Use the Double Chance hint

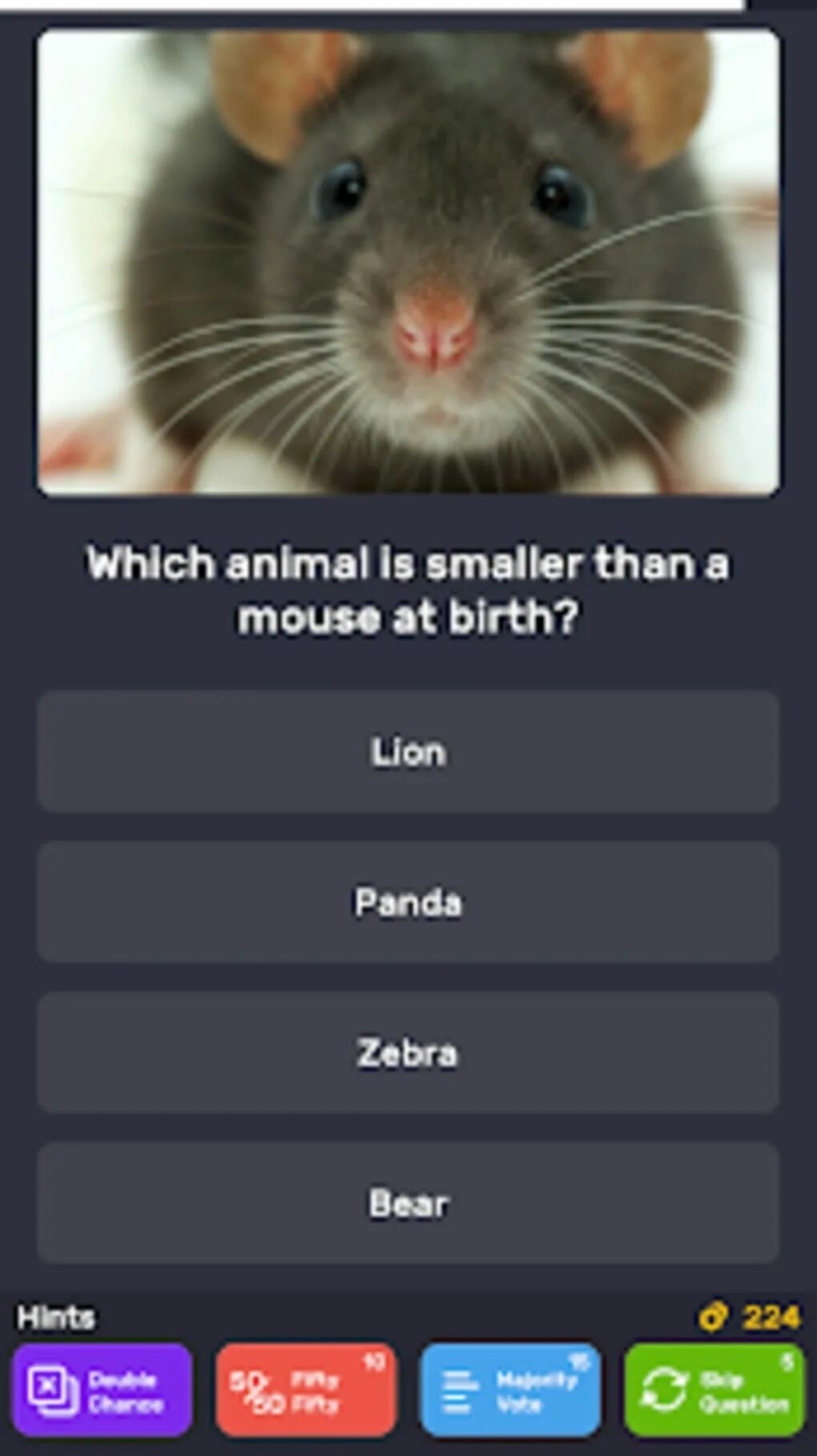pos(103,1391)
